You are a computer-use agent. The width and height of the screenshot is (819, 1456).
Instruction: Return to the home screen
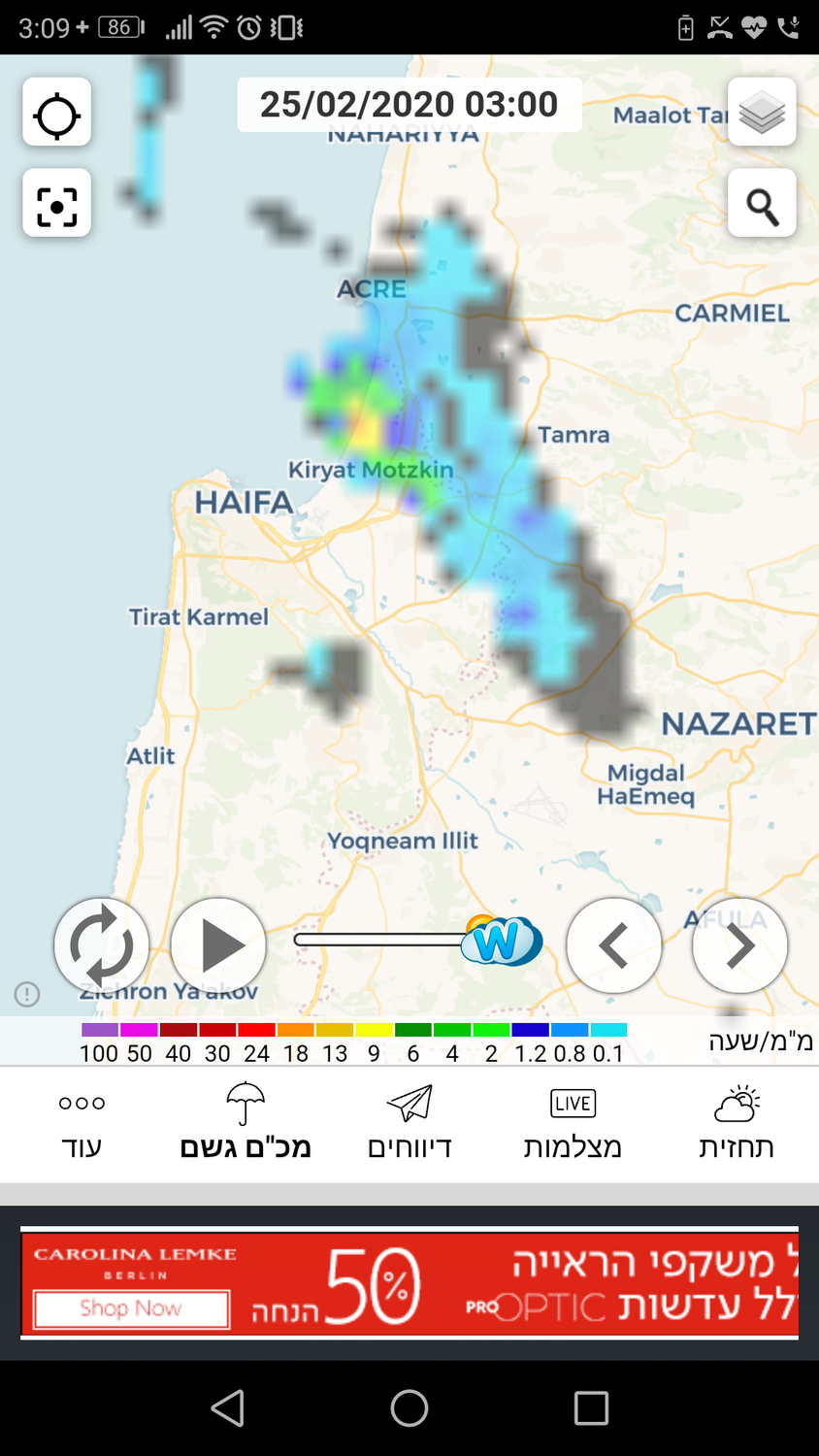[409, 1407]
